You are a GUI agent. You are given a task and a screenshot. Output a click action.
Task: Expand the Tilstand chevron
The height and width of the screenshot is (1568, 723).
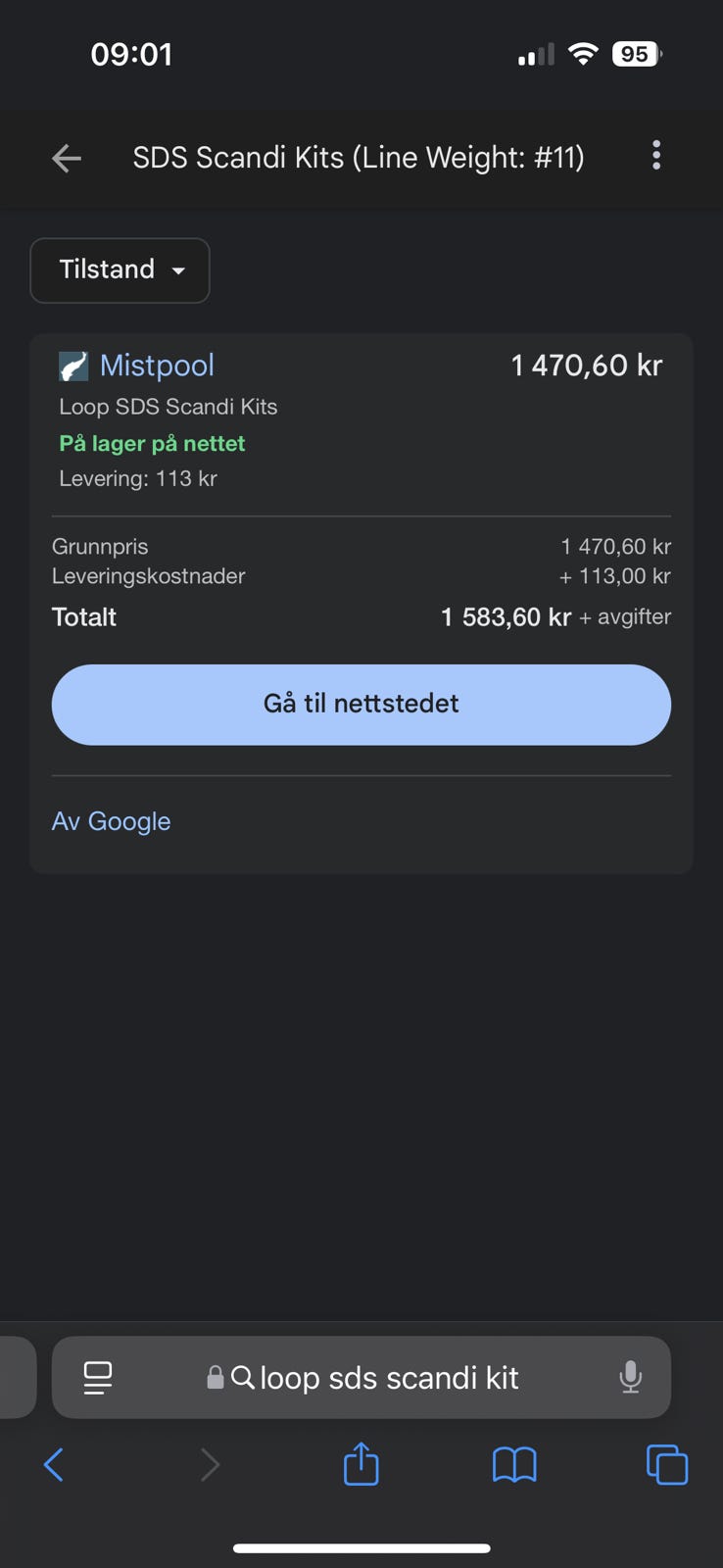(180, 271)
